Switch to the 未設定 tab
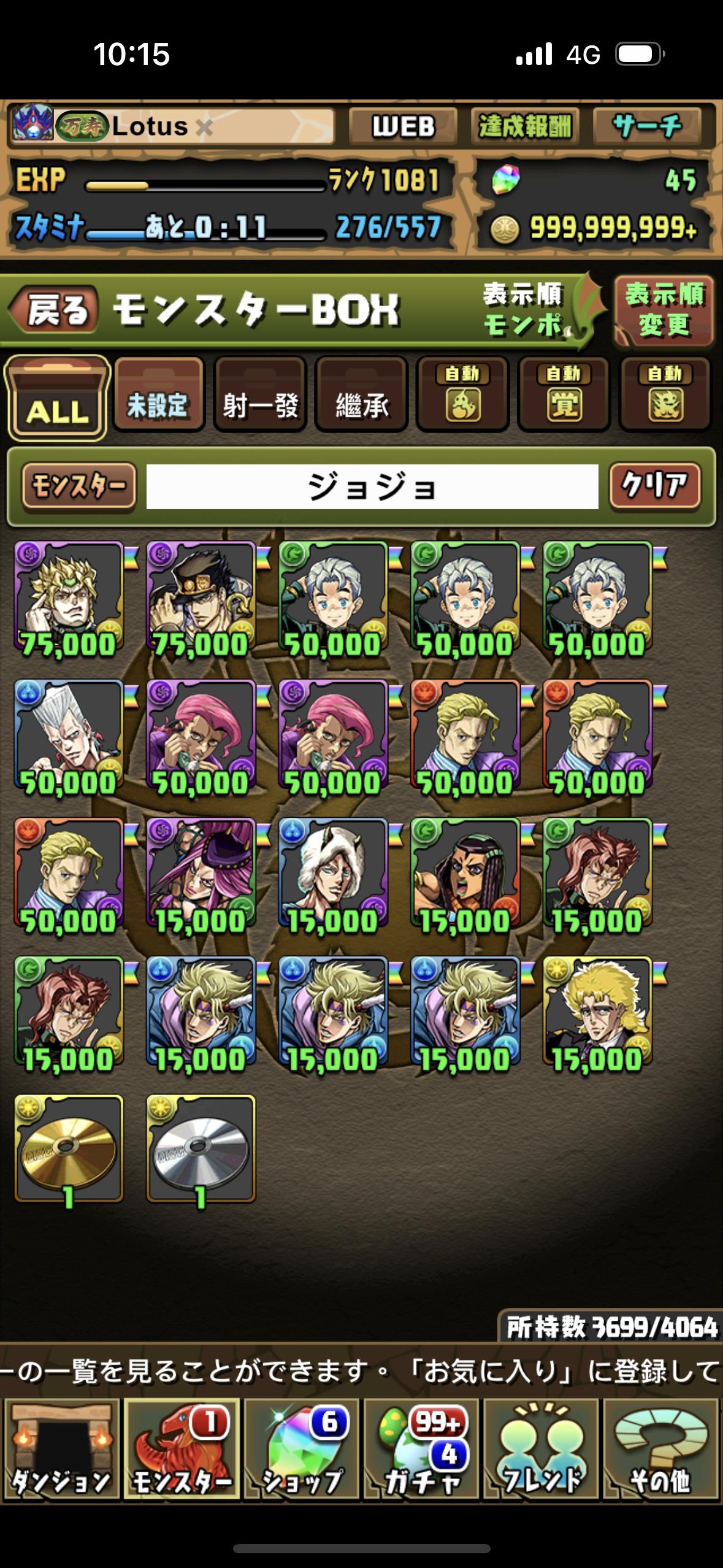This screenshot has height=1568, width=723. [158, 396]
